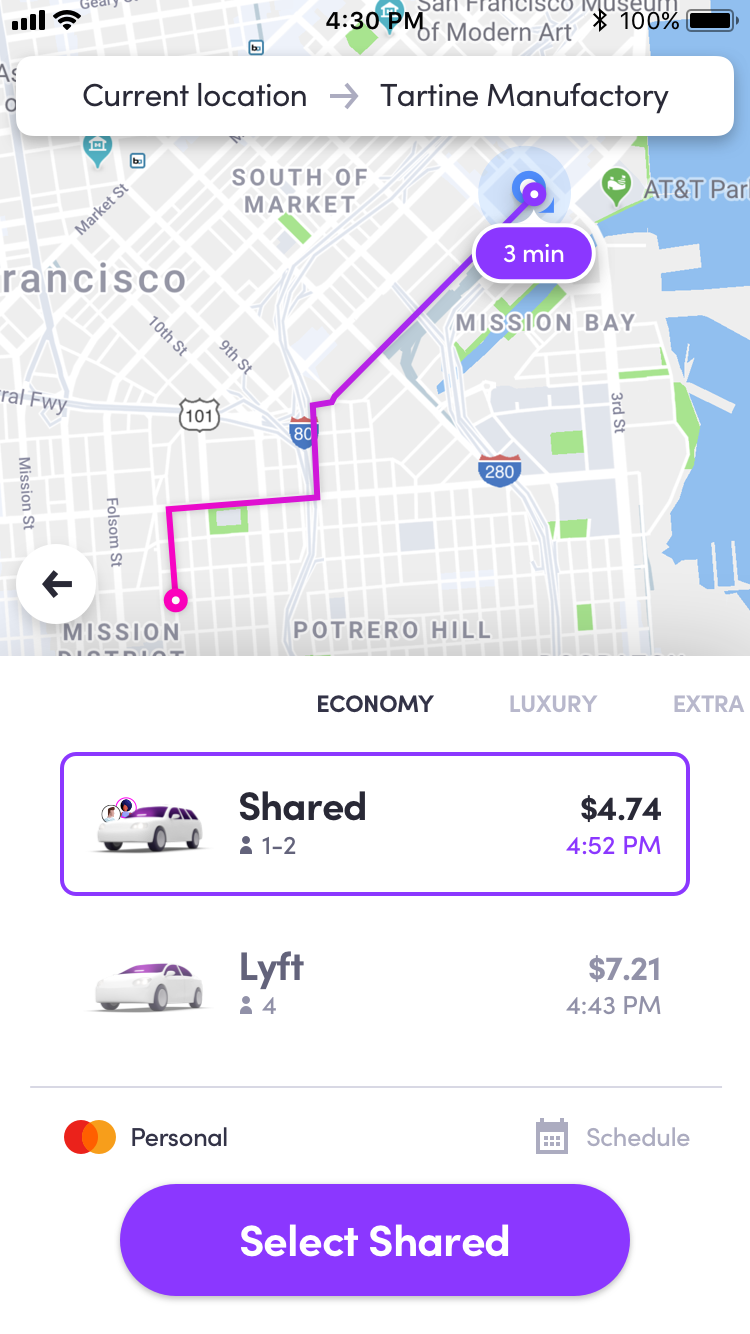Viewport: 750px width, 1334px height.
Task: Tap the pickup pin in Mission District
Action: point(177,598)
